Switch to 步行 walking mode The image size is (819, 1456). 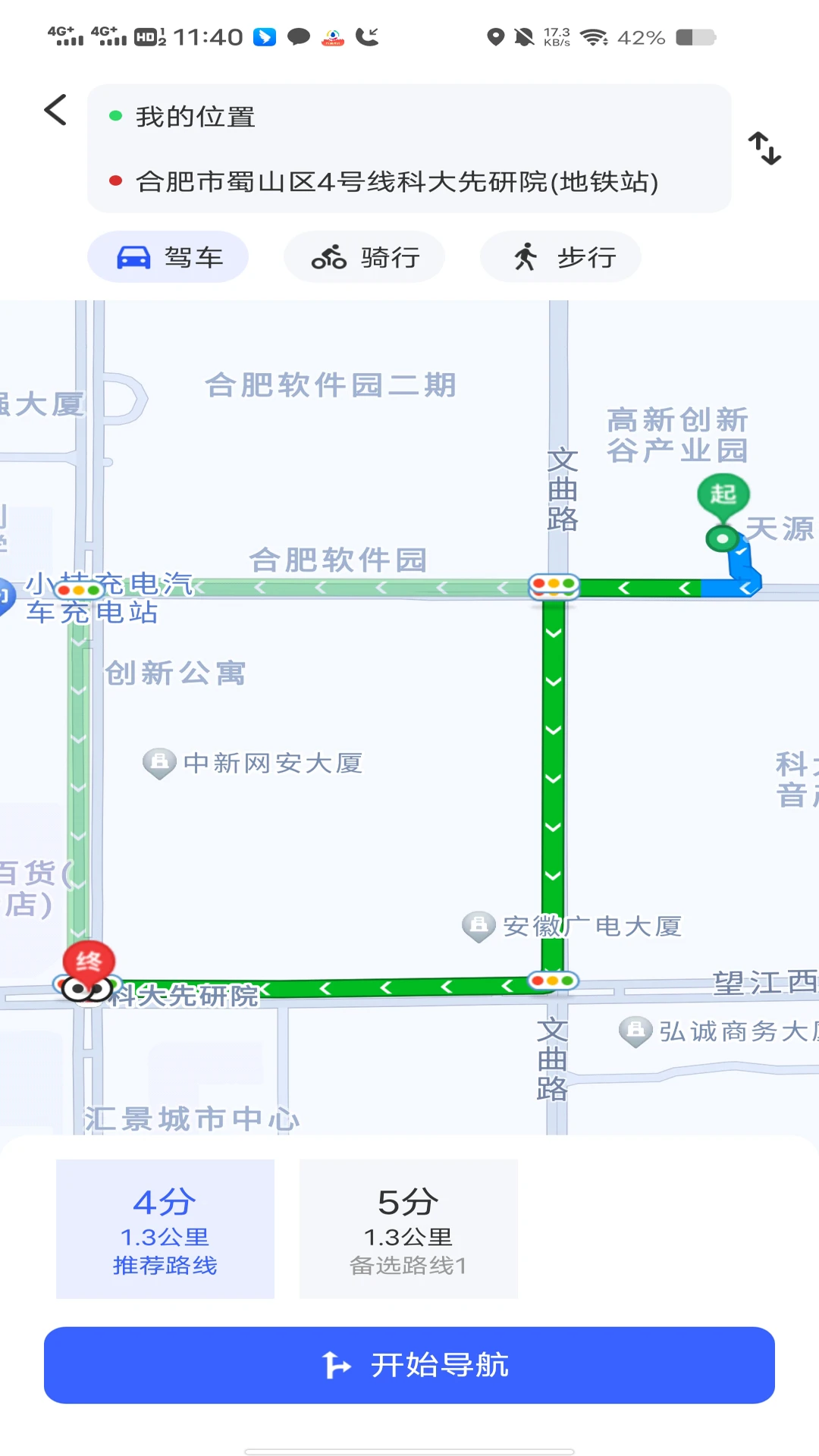[x=561, y=258]
